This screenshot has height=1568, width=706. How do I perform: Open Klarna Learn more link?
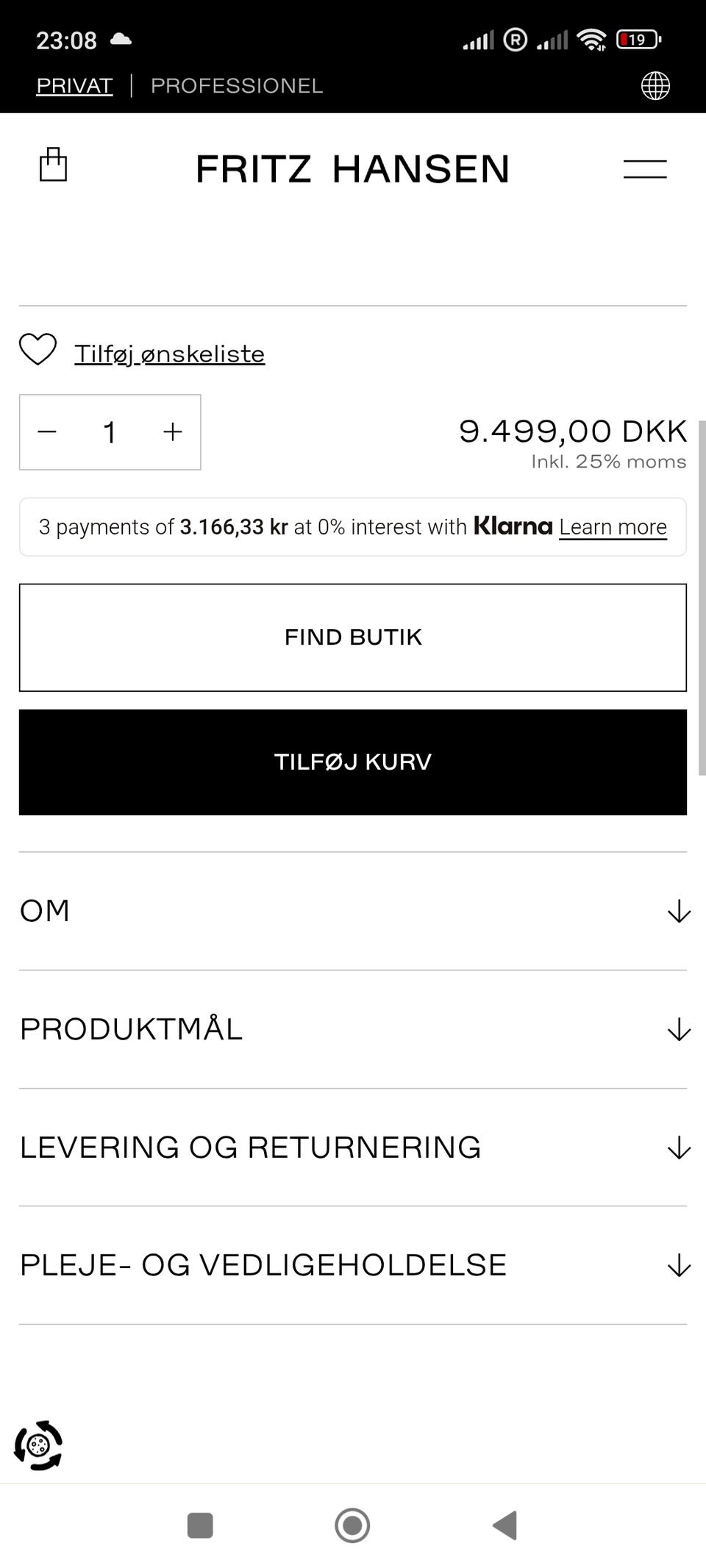(613, 527)
